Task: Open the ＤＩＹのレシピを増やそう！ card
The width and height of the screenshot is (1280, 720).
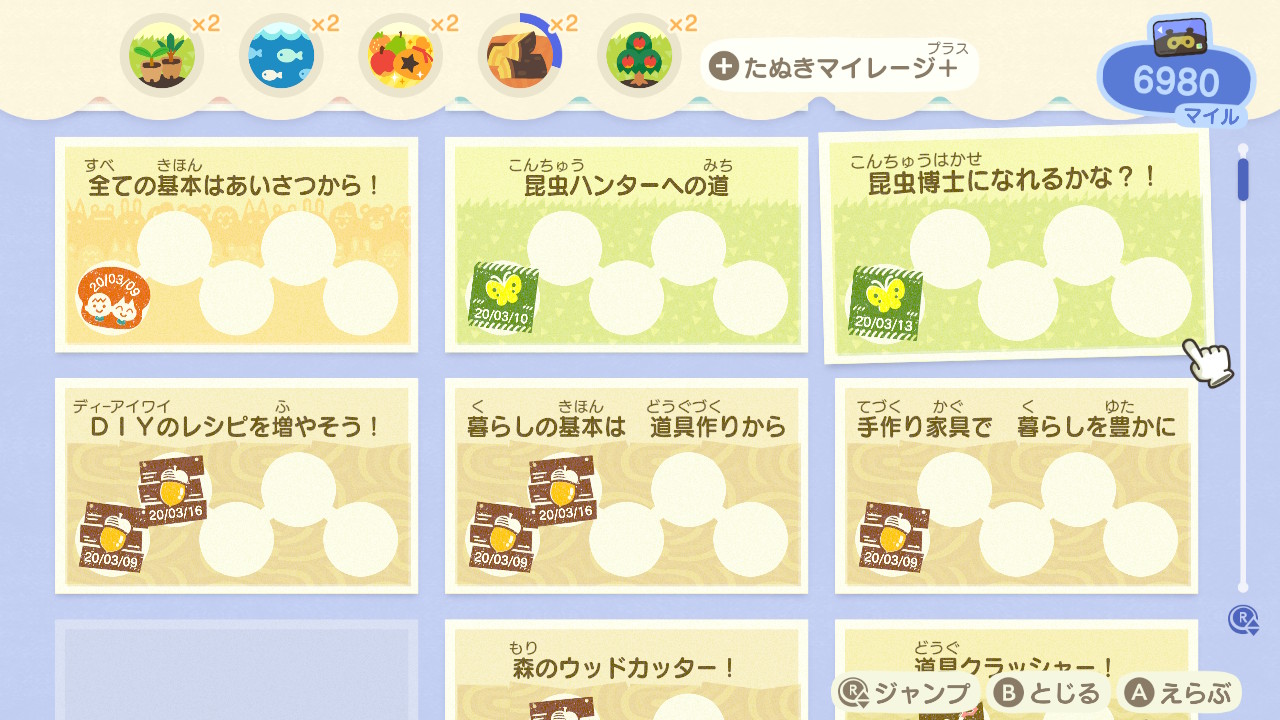Action: [236, 486]
